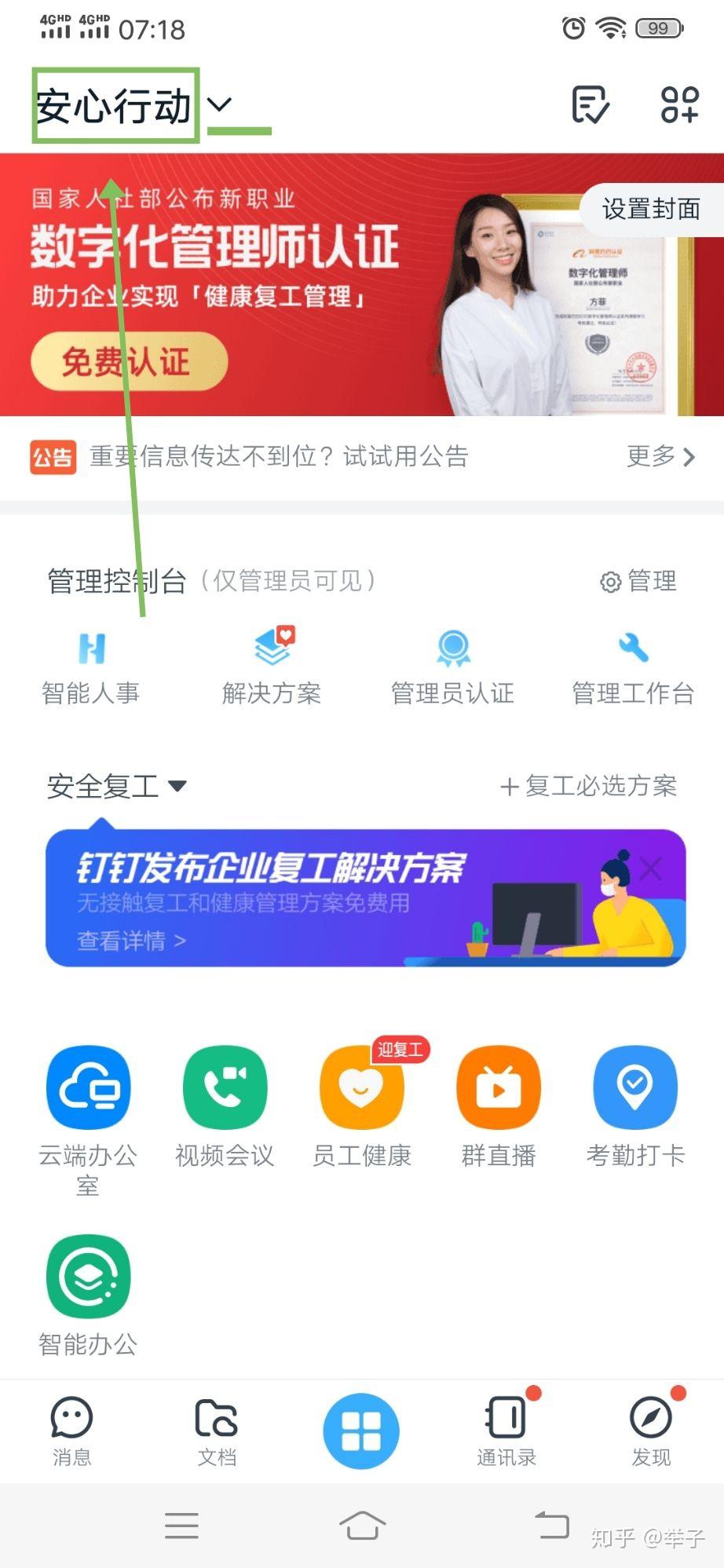Switch to the 通讯录 tab
Viewport: 724px width, 1568px height.
(x=506, y=1431)
